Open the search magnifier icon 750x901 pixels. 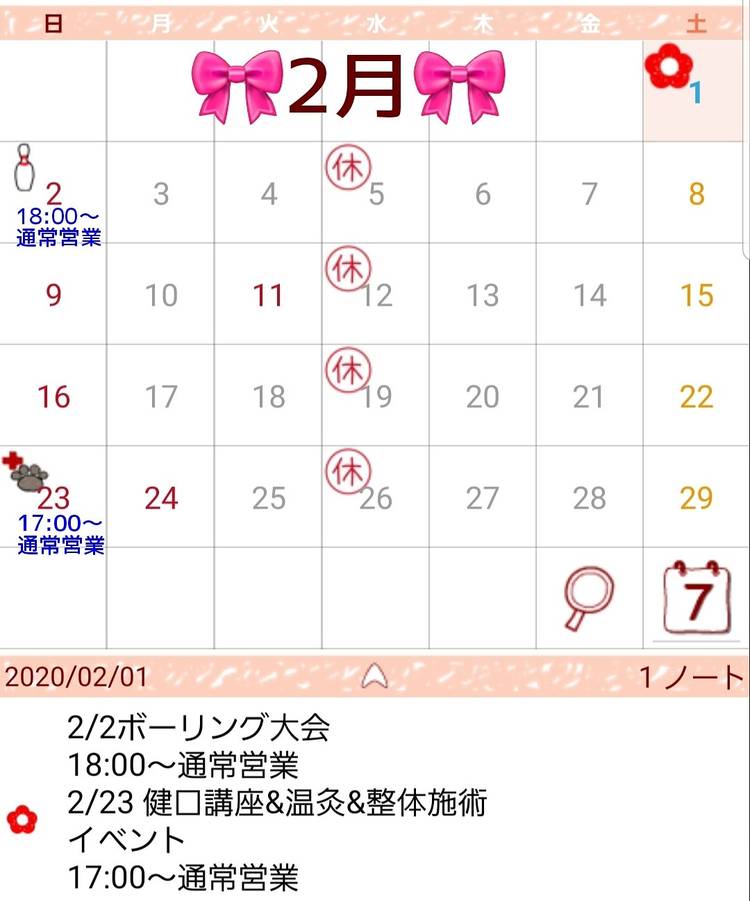[x=590, y=598]
